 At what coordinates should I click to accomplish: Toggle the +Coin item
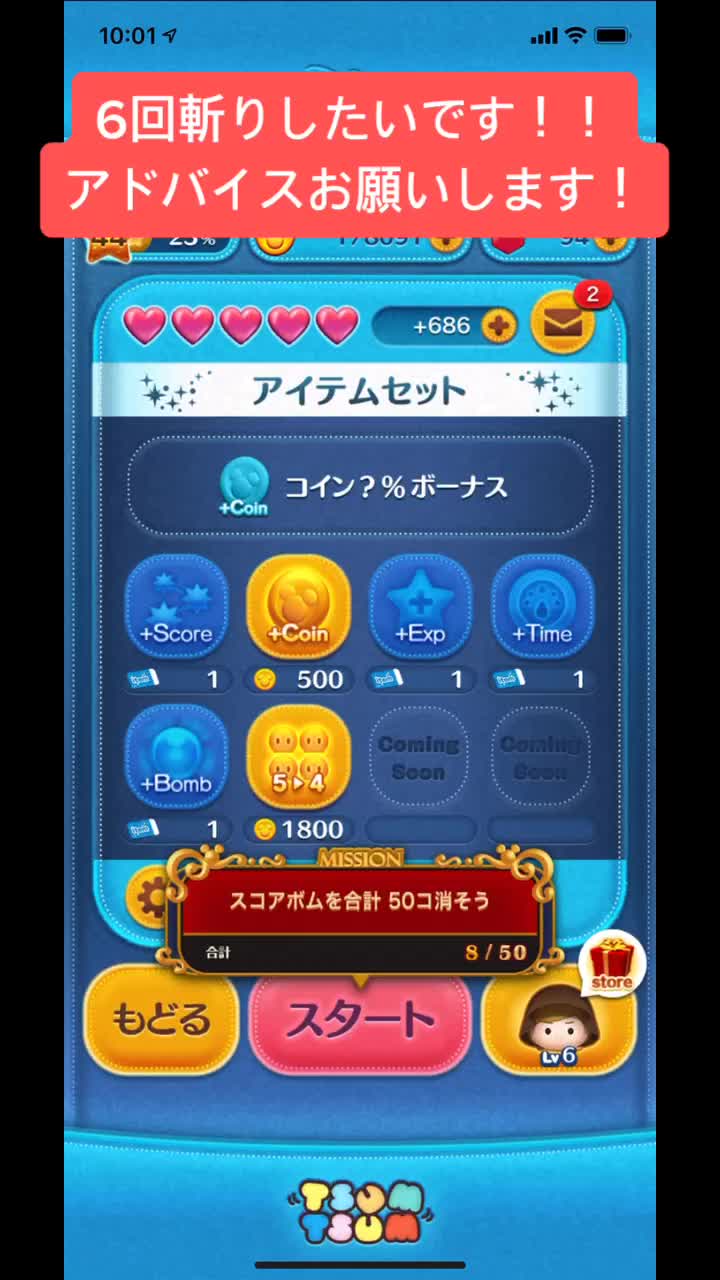(298, 607)
